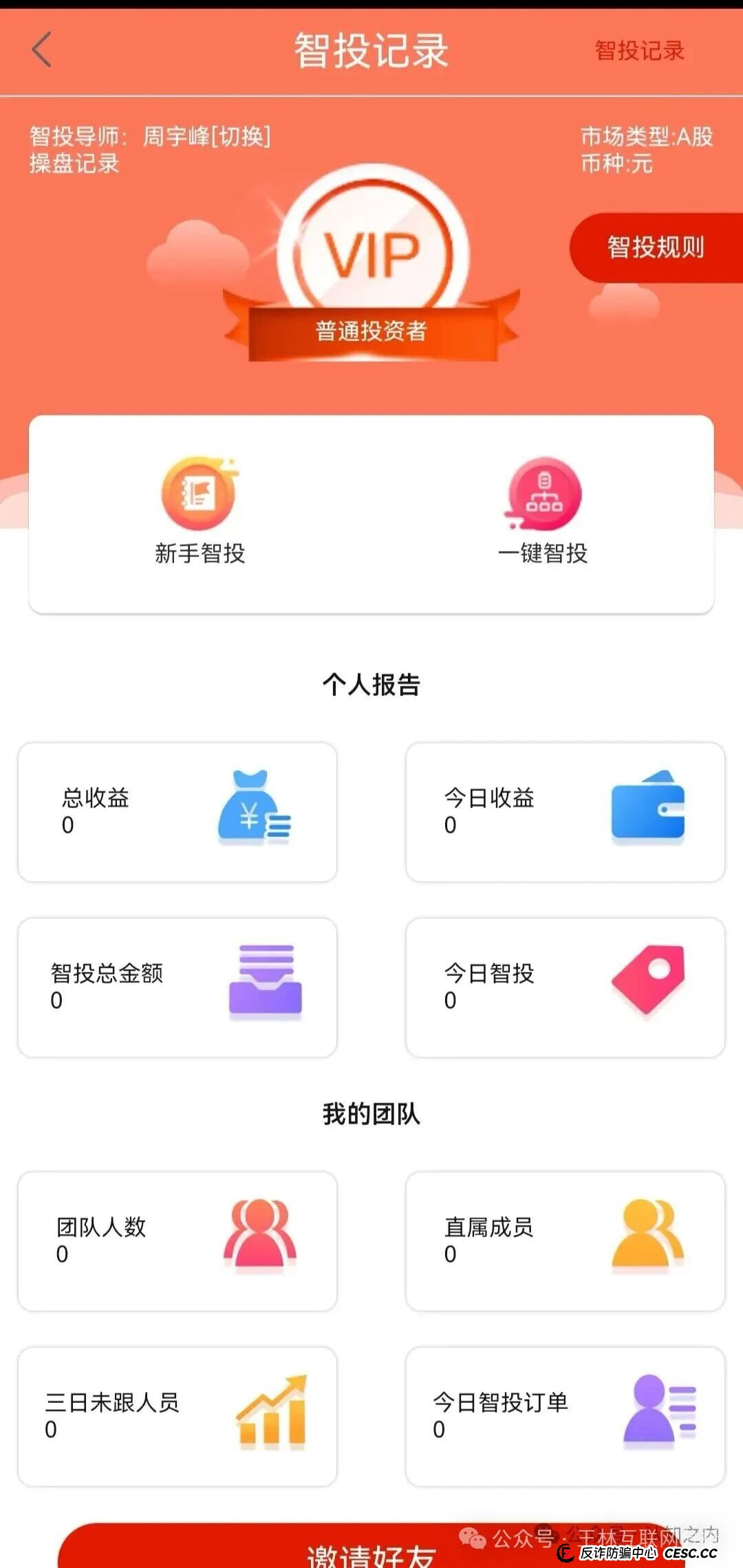This screenshot has height=1568, width=743.
Task: Open 智投记录 in the top right corner
Action: [x=641, y=50]
